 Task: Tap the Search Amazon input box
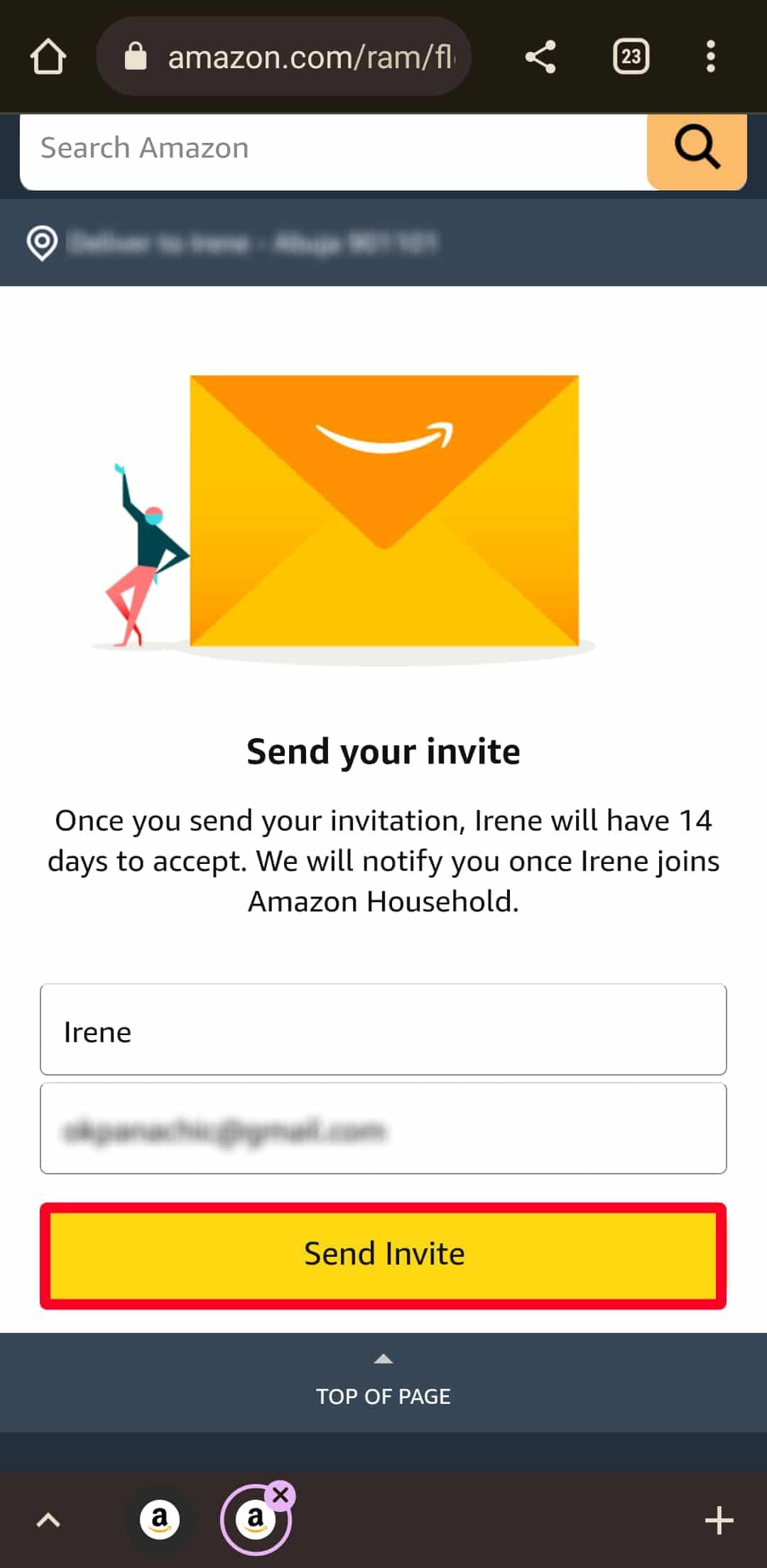(334, 148)
